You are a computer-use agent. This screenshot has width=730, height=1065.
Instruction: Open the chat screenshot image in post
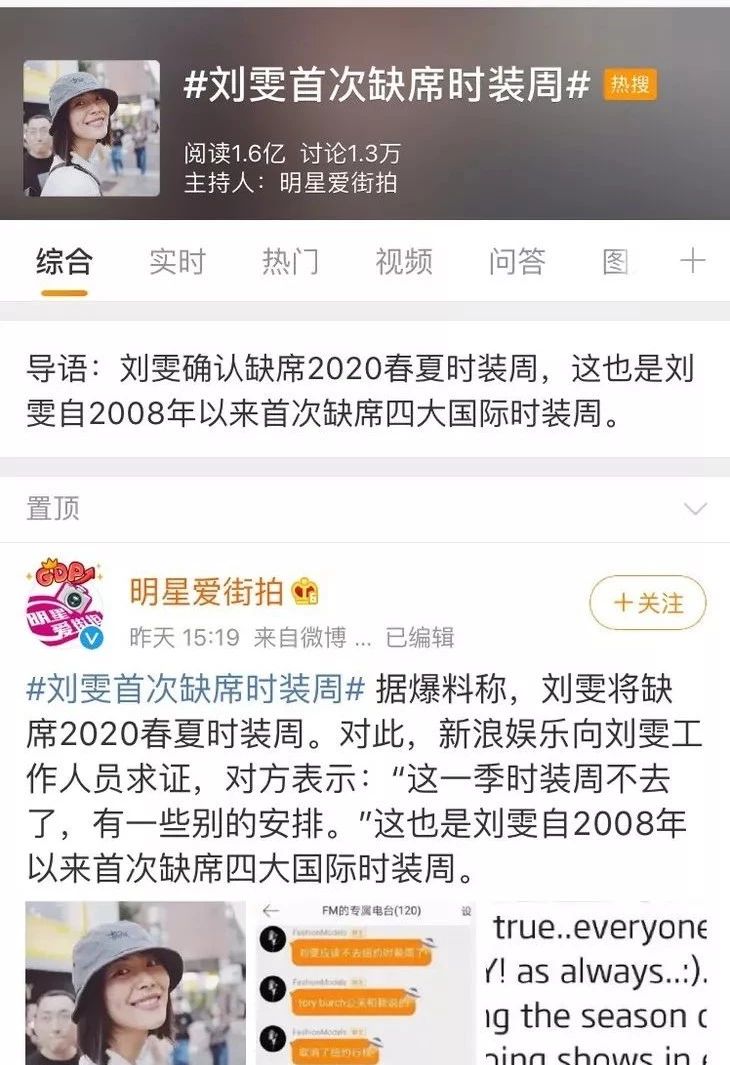[x=365, y=982]
